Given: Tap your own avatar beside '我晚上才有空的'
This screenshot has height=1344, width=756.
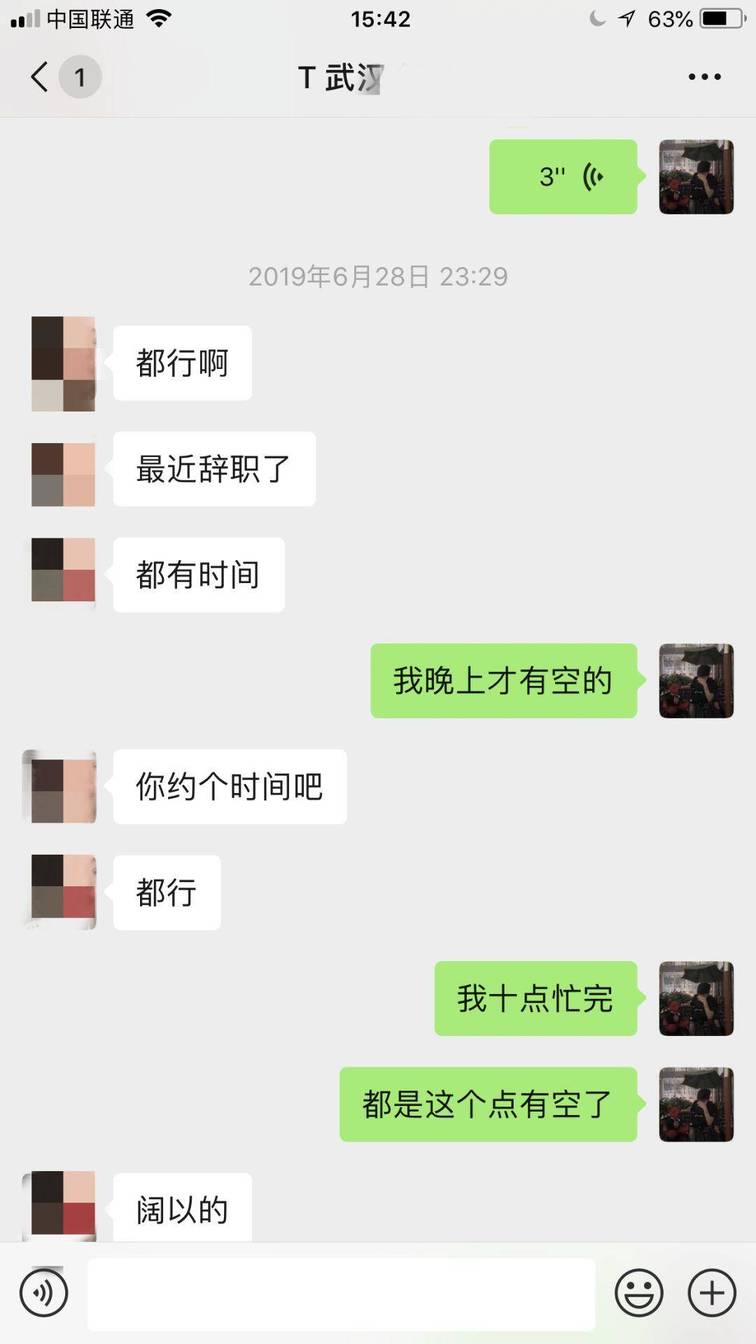Looking at the screenshot, I should point(696,681).
